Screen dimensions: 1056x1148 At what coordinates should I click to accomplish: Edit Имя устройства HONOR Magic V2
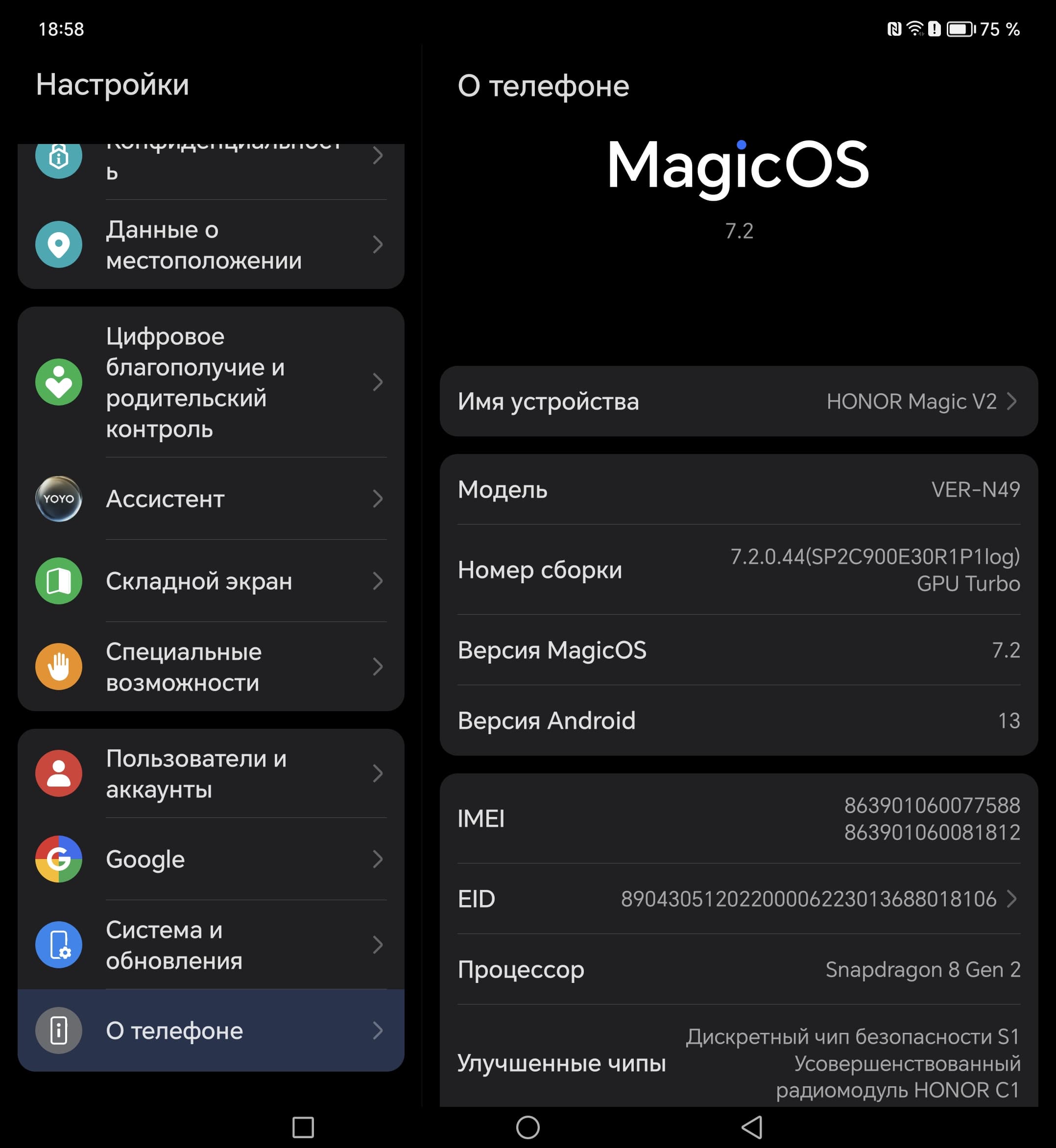pyautogui.click(x=738, y=401)
